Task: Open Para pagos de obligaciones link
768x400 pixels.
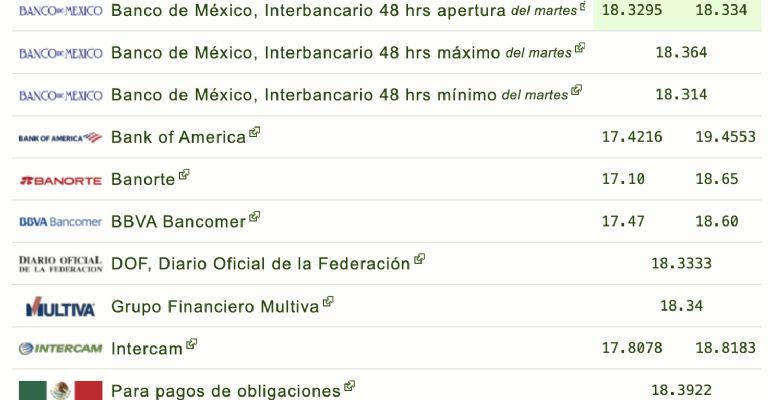Action: tap(226, 390)
